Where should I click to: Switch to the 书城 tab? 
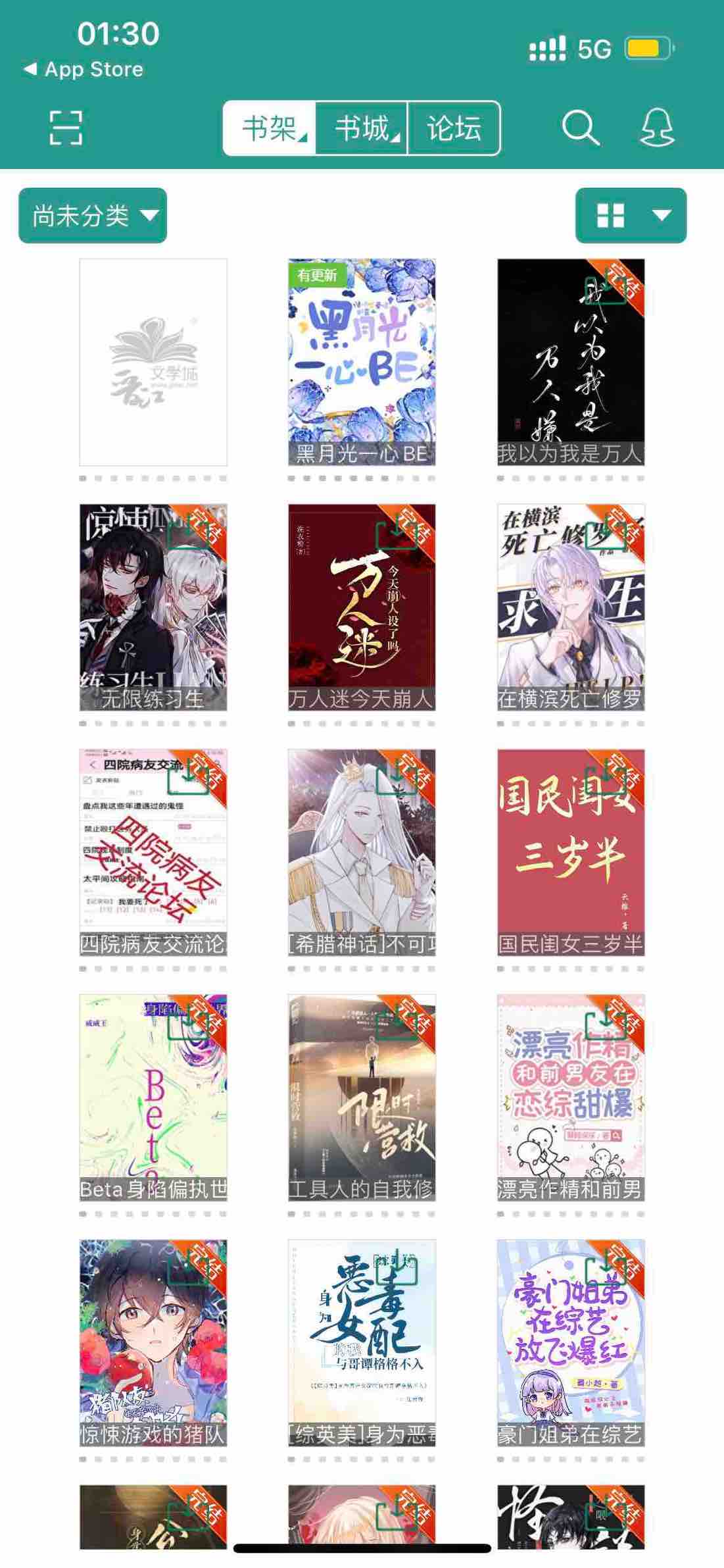[362, 128]
